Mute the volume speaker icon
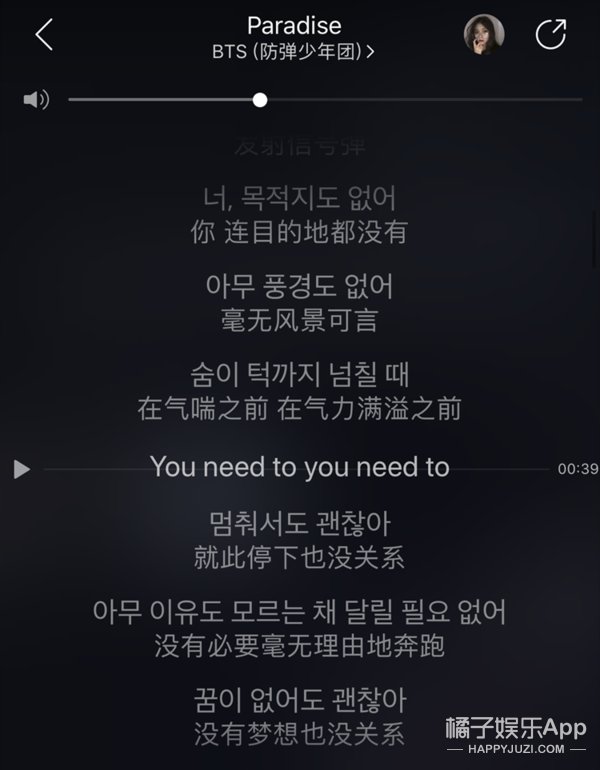The height and width of the screenshot is (770, 600). click(x=36, y=100)
